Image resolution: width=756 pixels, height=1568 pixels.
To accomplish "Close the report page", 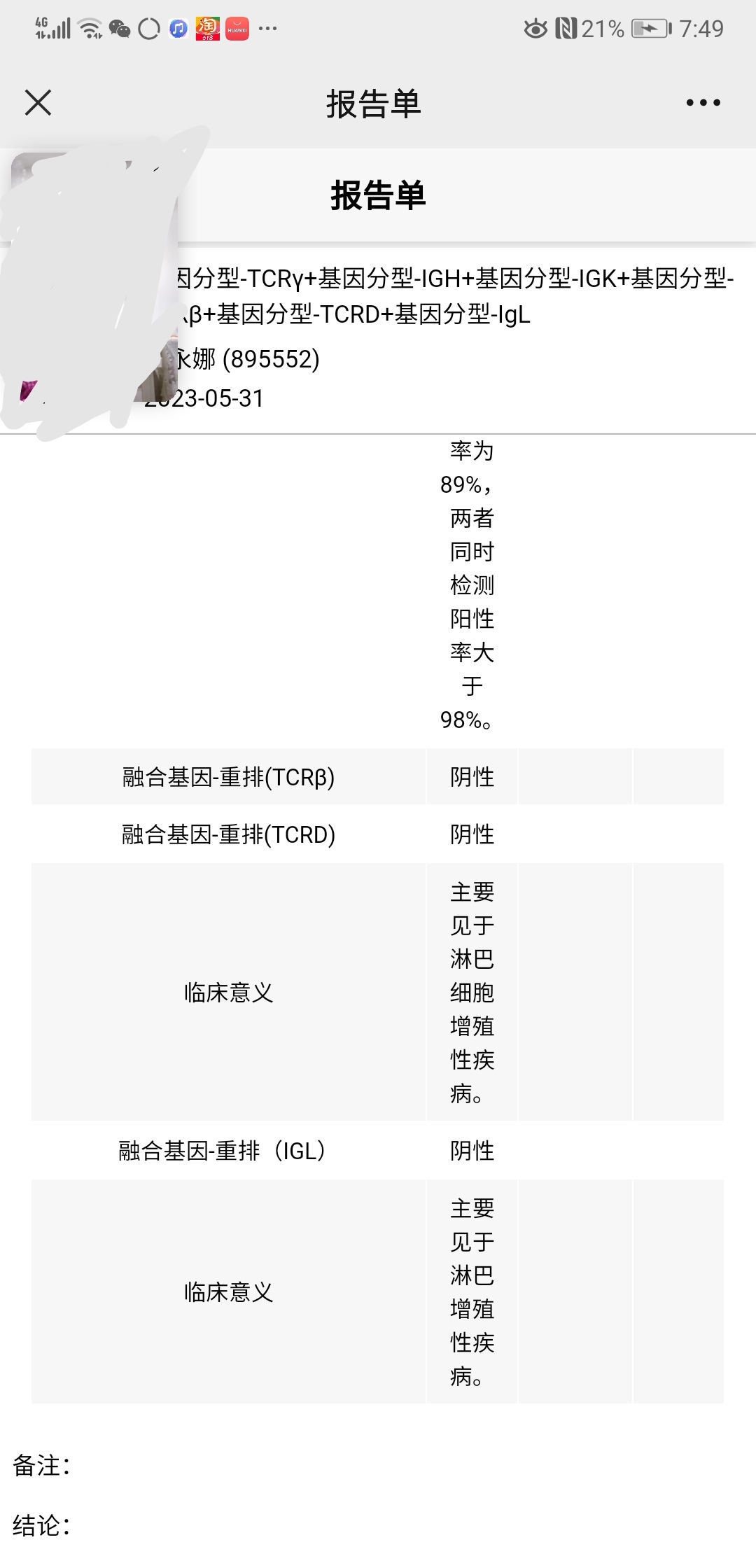I will coord(38,103).
